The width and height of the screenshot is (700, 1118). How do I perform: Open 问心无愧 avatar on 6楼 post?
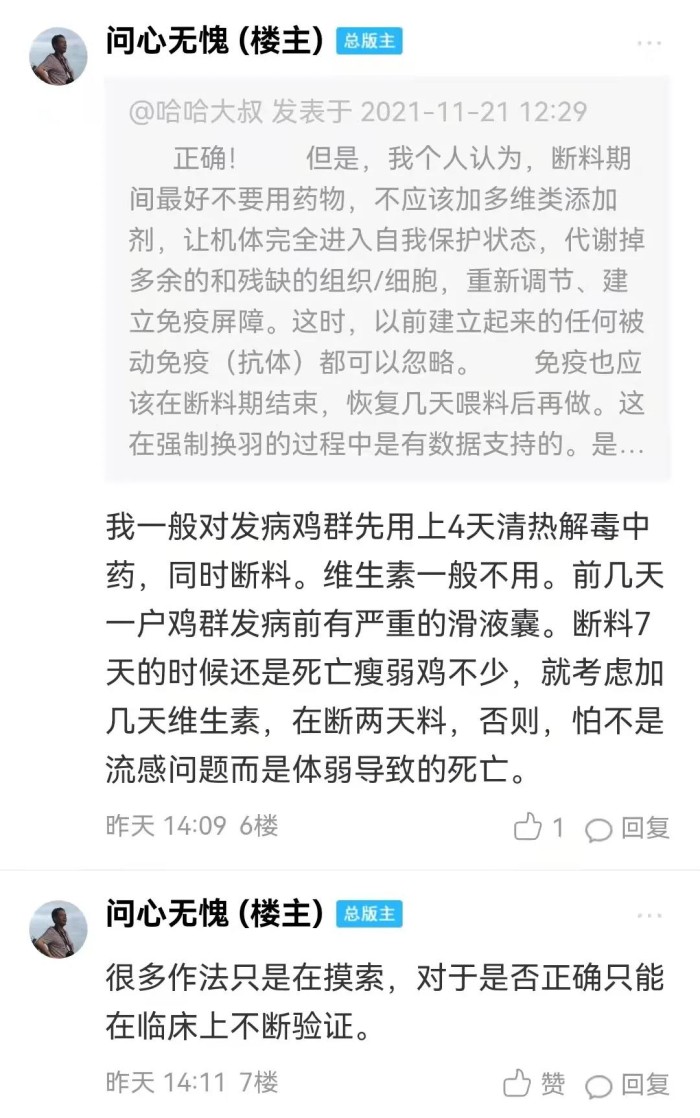58,56
